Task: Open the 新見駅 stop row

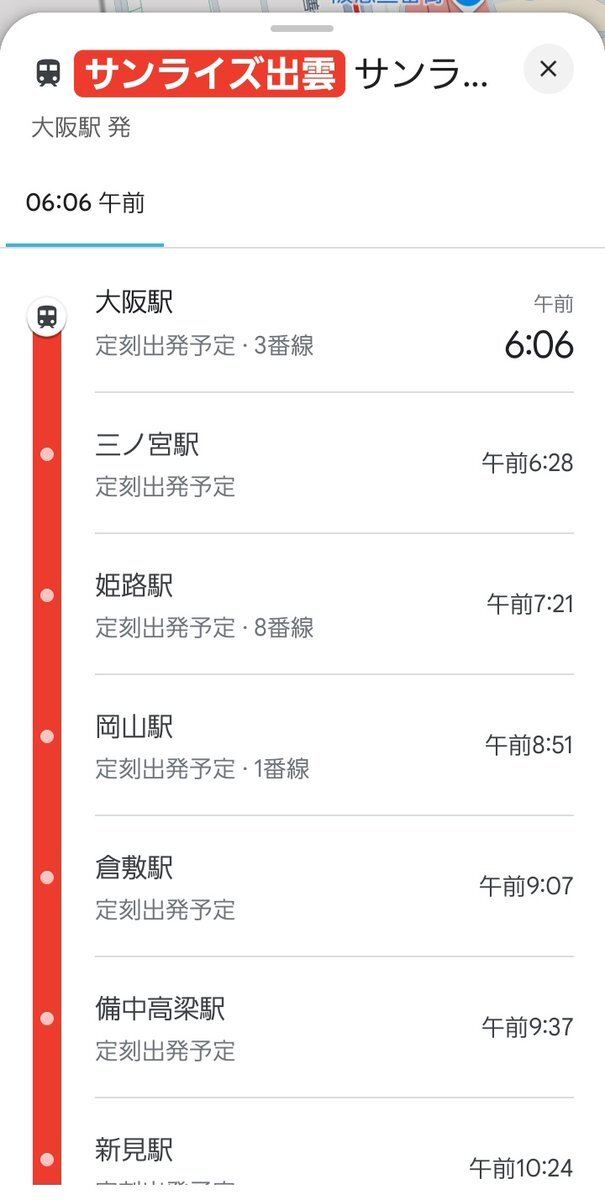Action: pos(302,1149)
